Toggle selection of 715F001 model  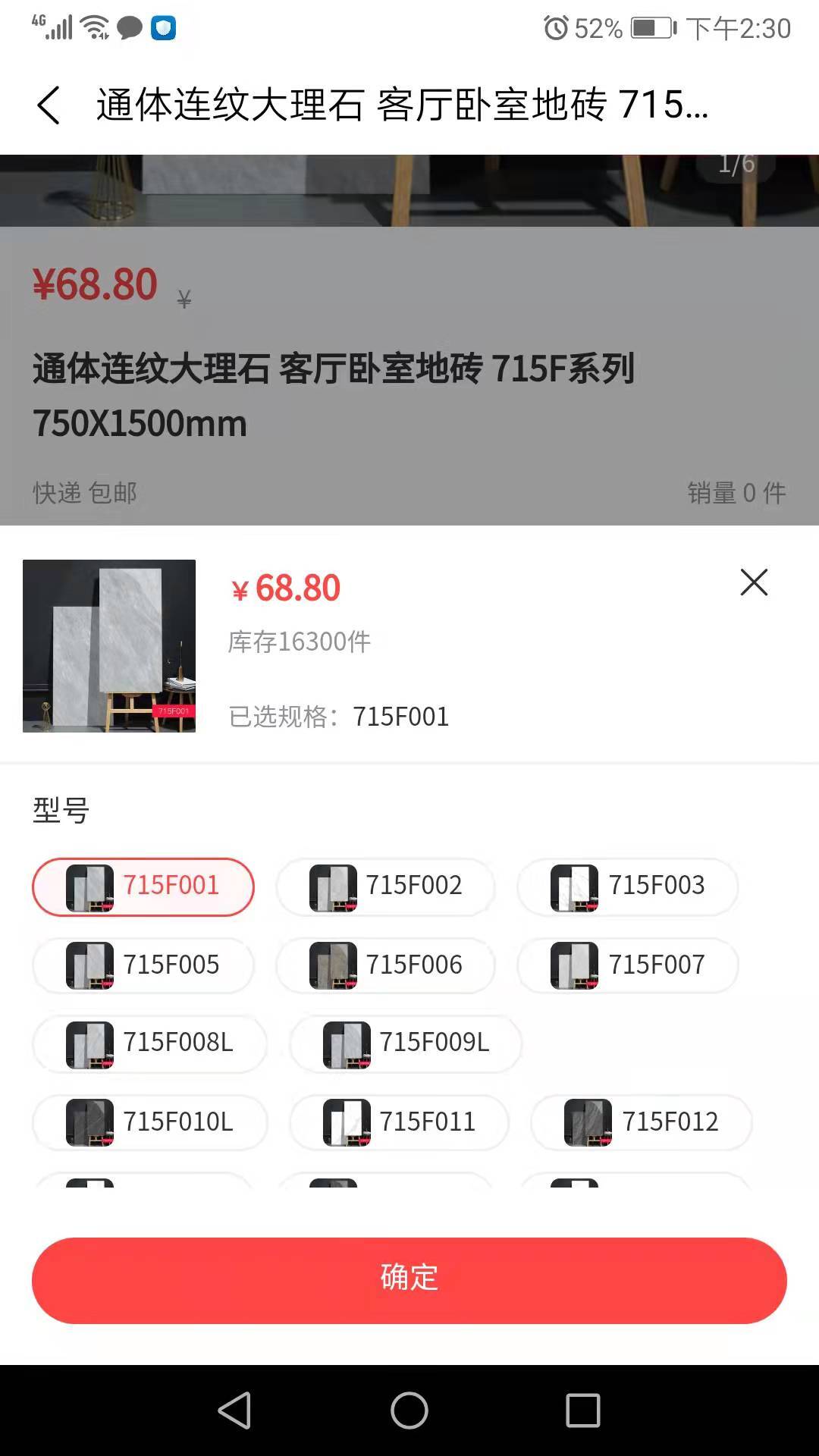(x=143, y=886)
